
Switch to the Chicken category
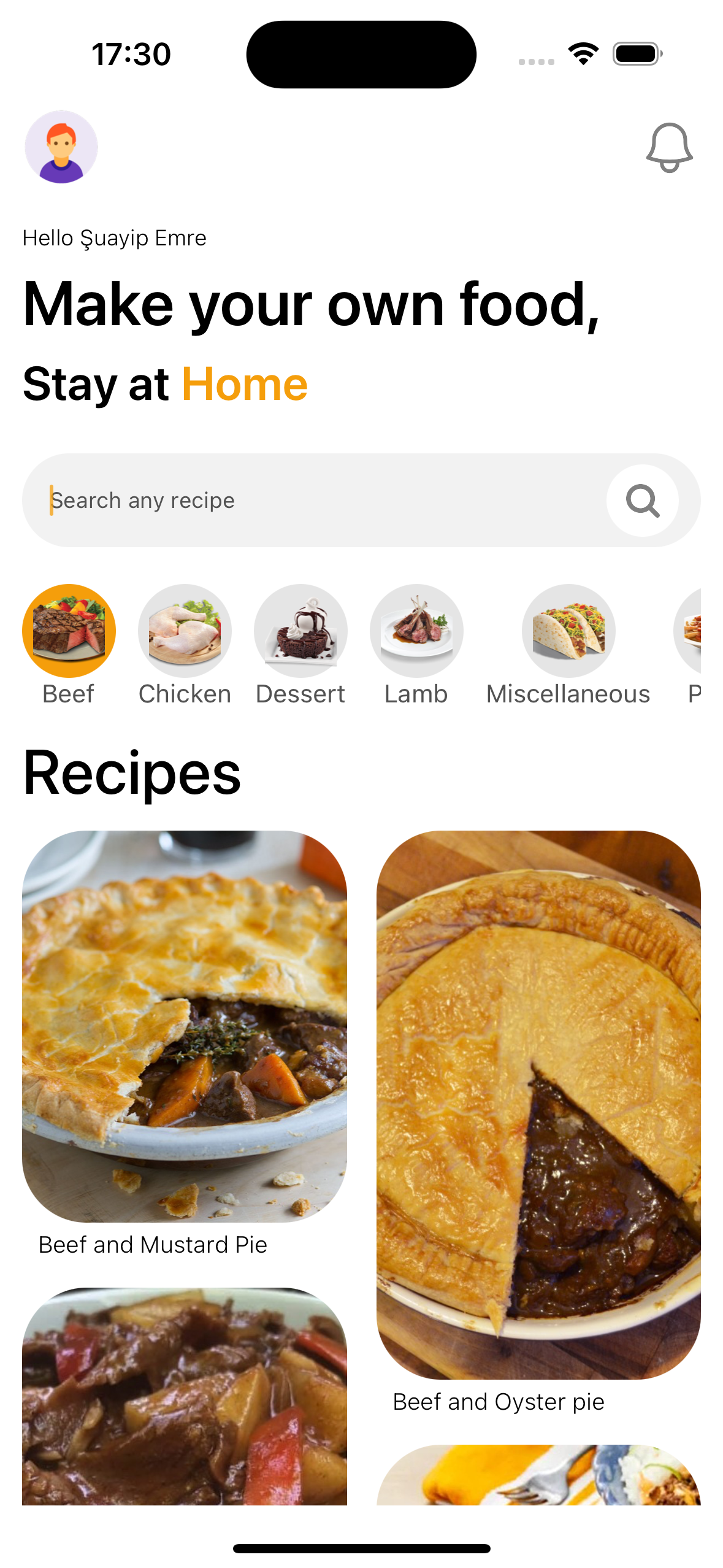tap(185, 632)
